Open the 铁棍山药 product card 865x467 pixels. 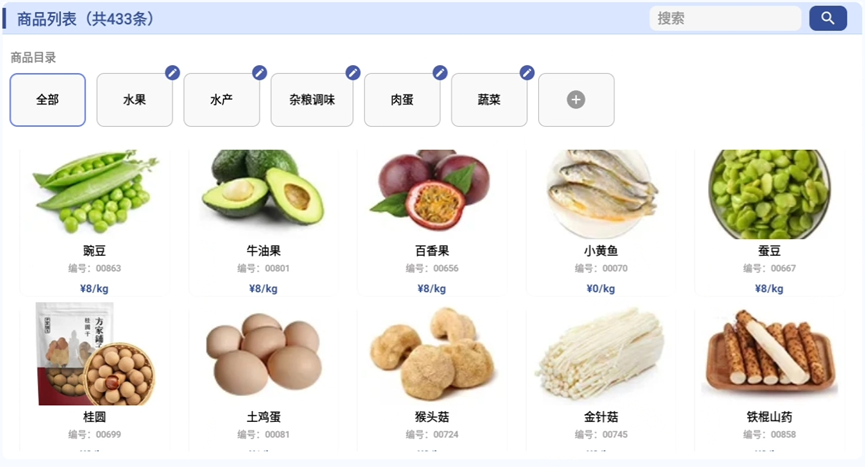(x=769, y=380)
